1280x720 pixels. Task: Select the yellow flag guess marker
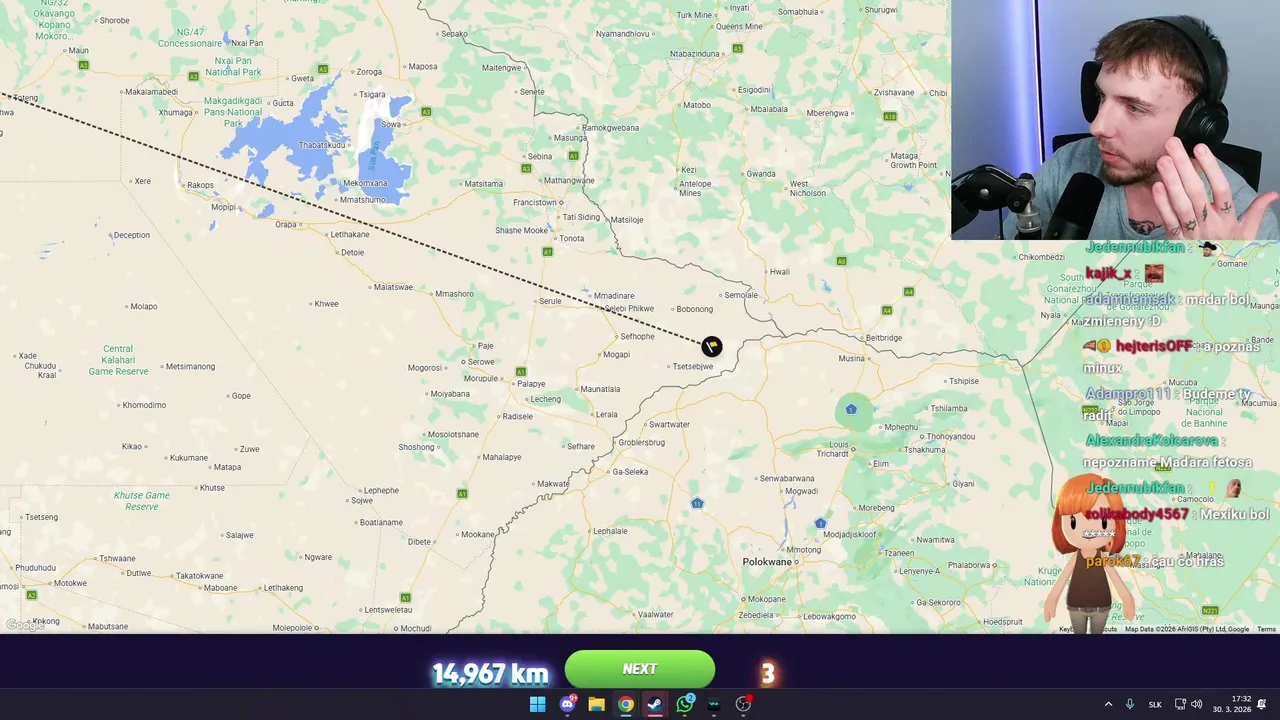point(711,346)
